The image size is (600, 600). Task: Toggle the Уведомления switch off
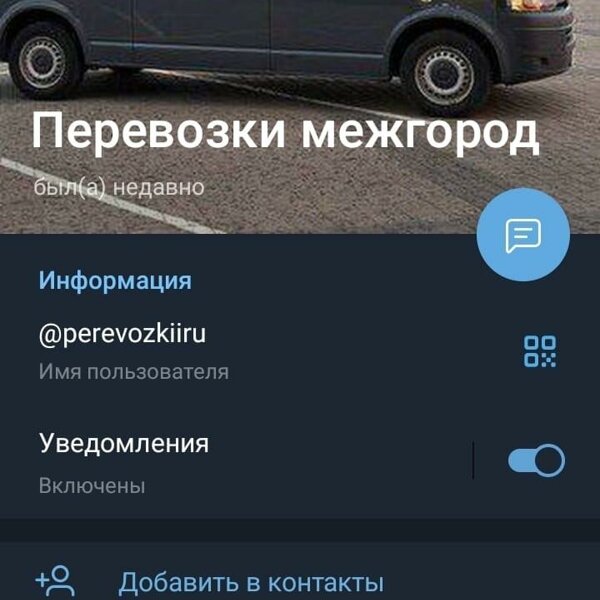click(536, 461)
